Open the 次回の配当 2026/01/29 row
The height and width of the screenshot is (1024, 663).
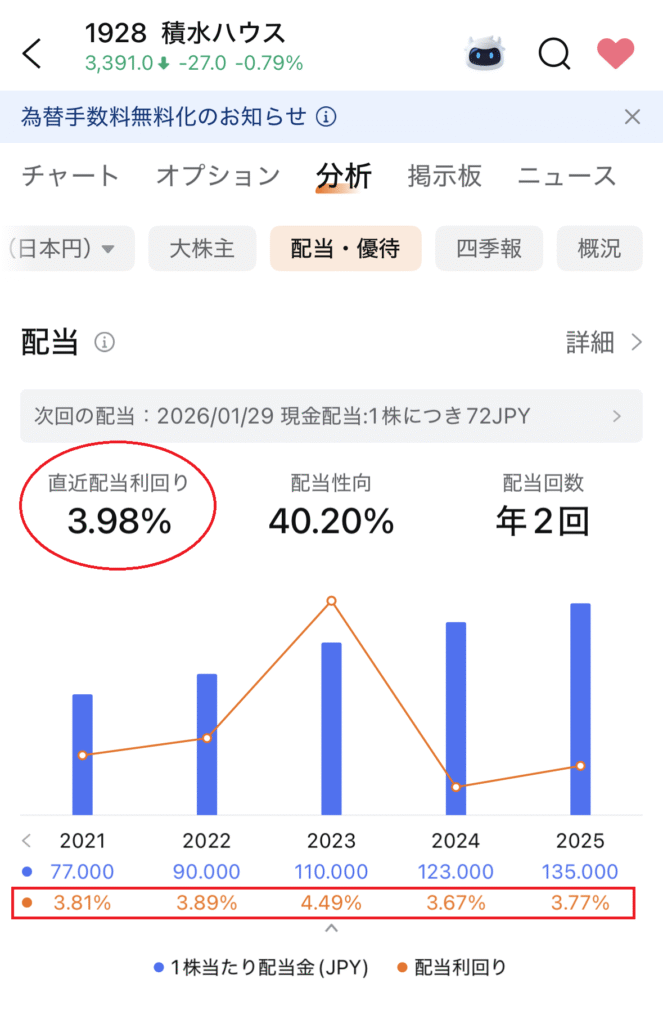point(331,416)
